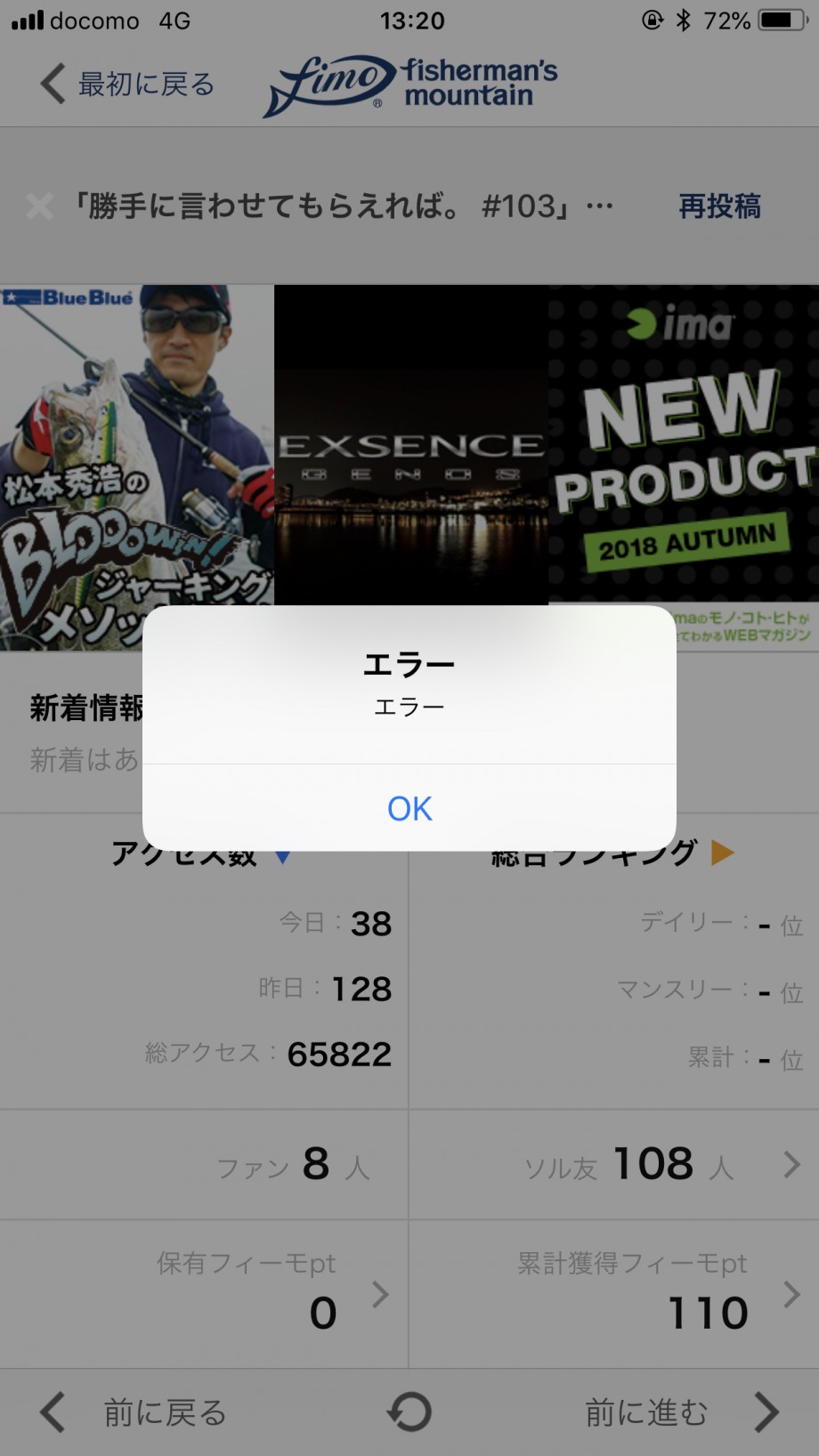The width and height of the screenshot is (819, 1456).
Task: Open 累計獲得フィーモpt details
Action: pyautogui.click(x=614, y=1294)
